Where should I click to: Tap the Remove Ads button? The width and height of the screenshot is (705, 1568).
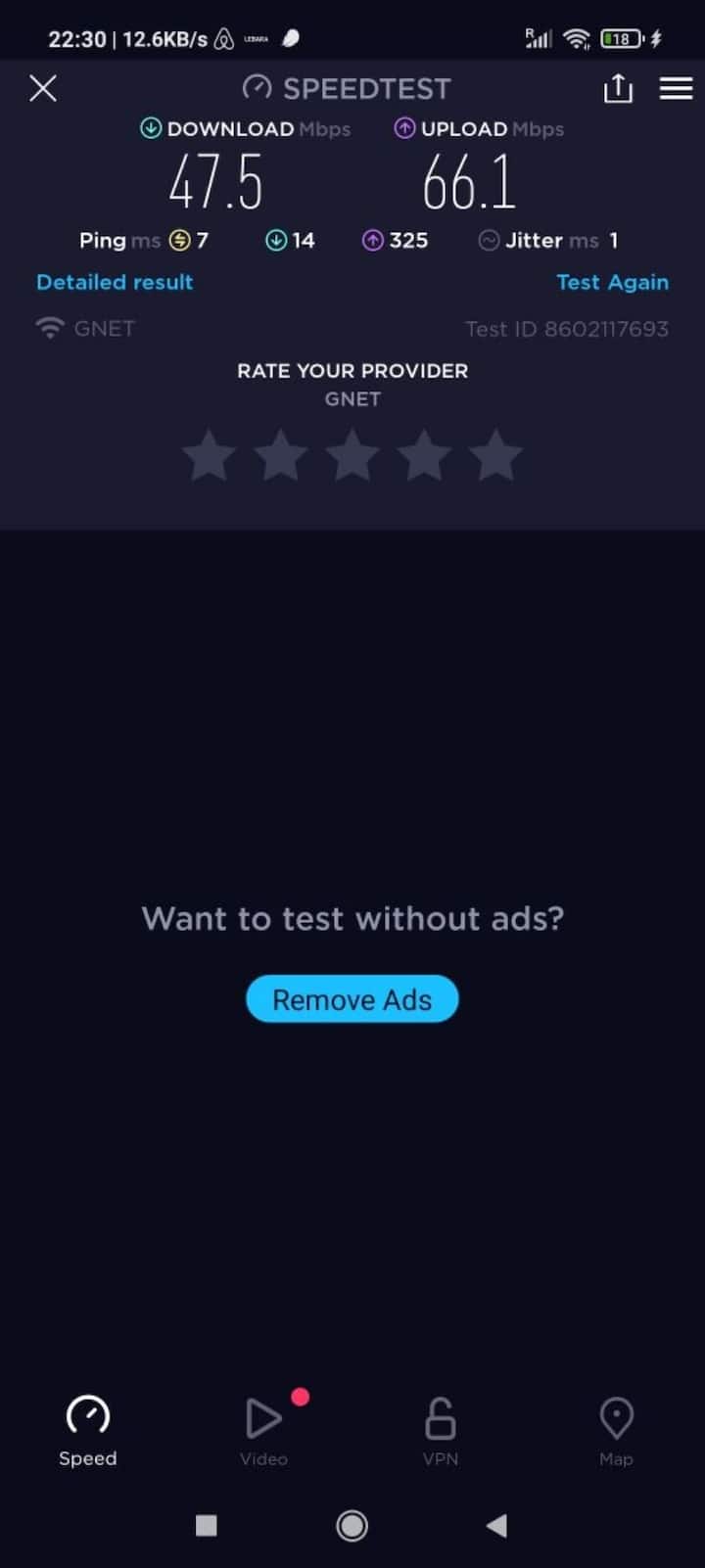[352, 999]
